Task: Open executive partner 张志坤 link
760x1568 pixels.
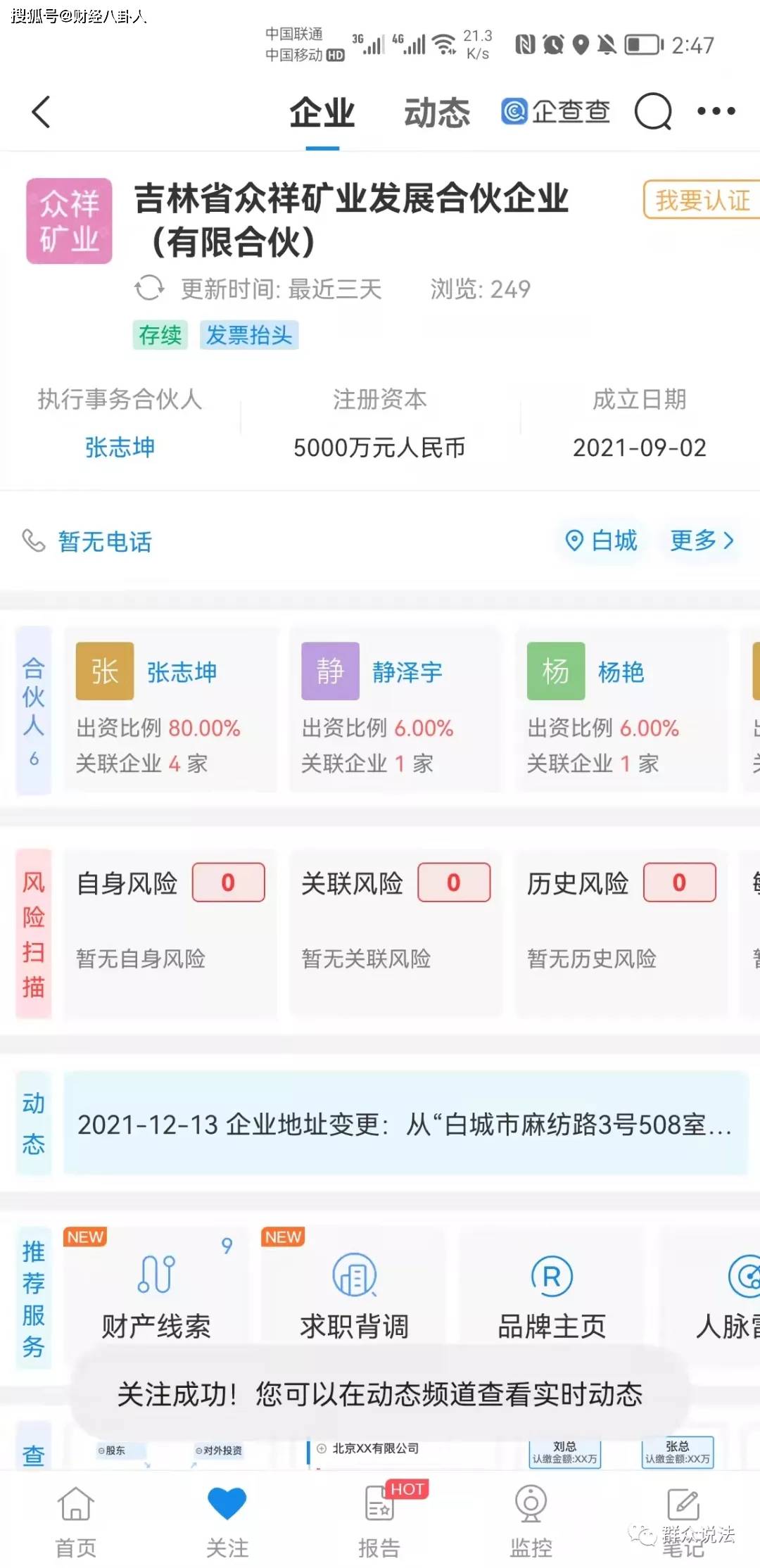Action: [120, 448]
